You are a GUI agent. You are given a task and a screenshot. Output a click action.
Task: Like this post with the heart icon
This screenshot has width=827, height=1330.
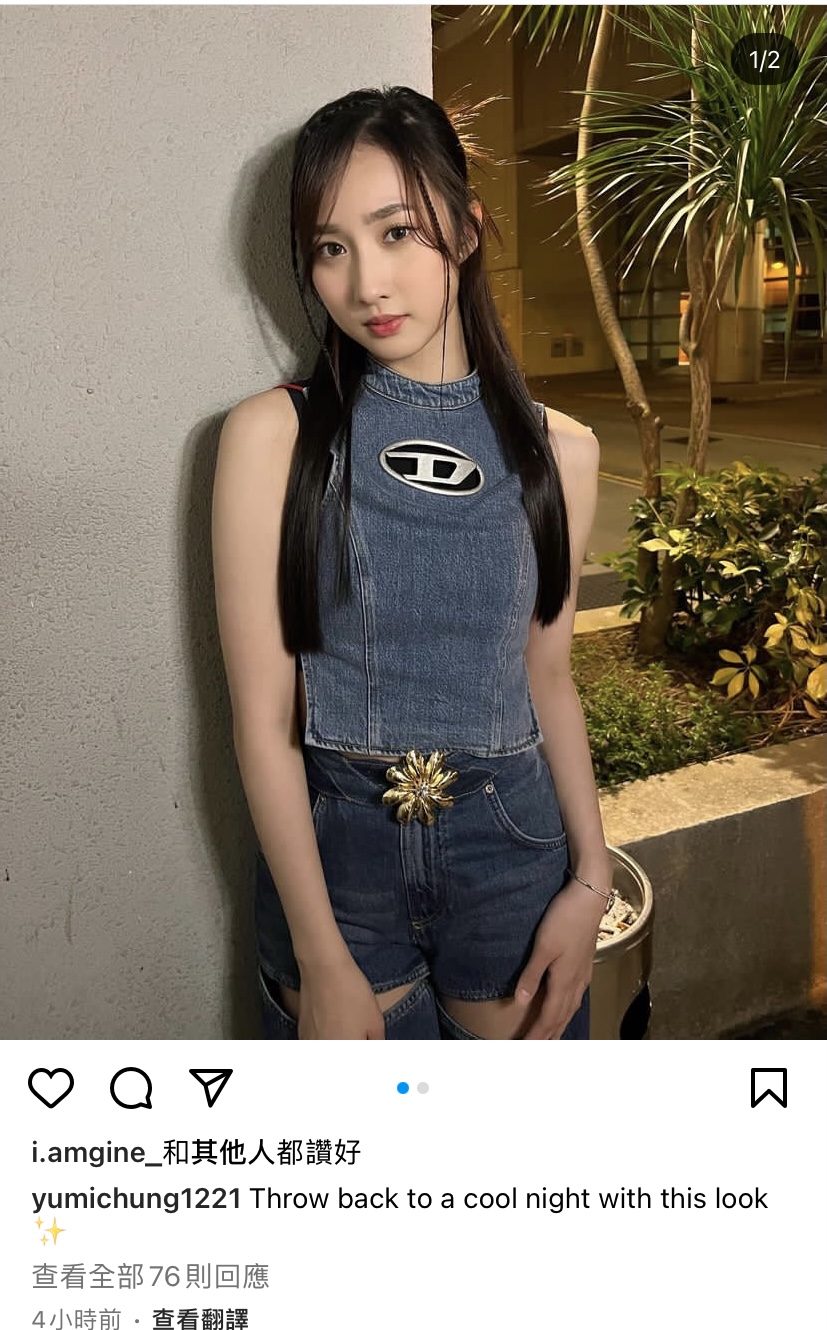51,1088
